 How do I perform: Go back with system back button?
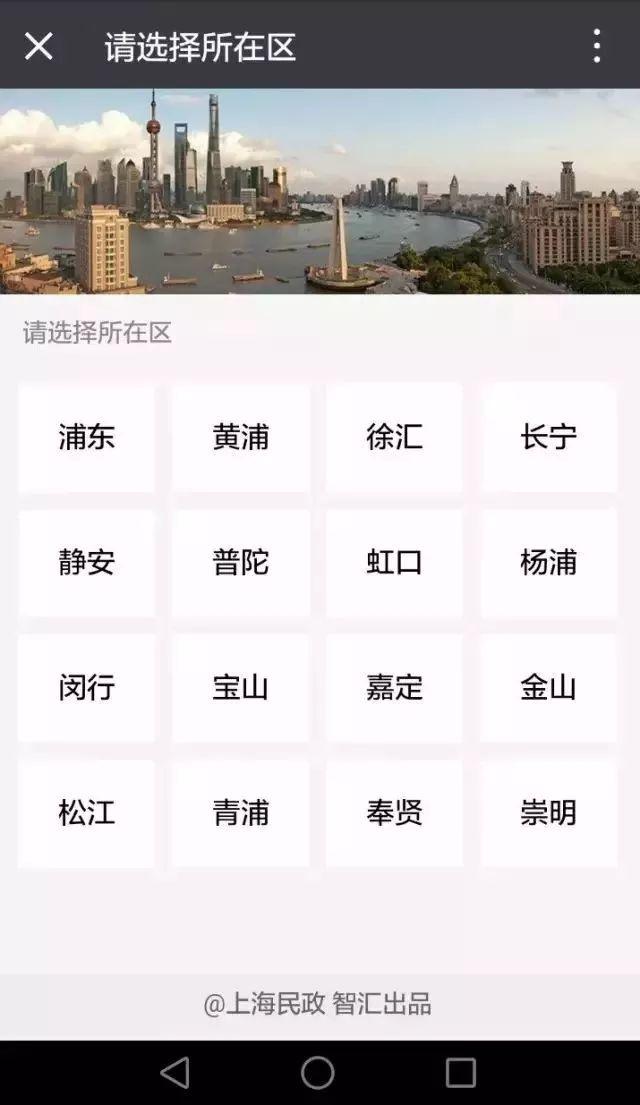175,1073
